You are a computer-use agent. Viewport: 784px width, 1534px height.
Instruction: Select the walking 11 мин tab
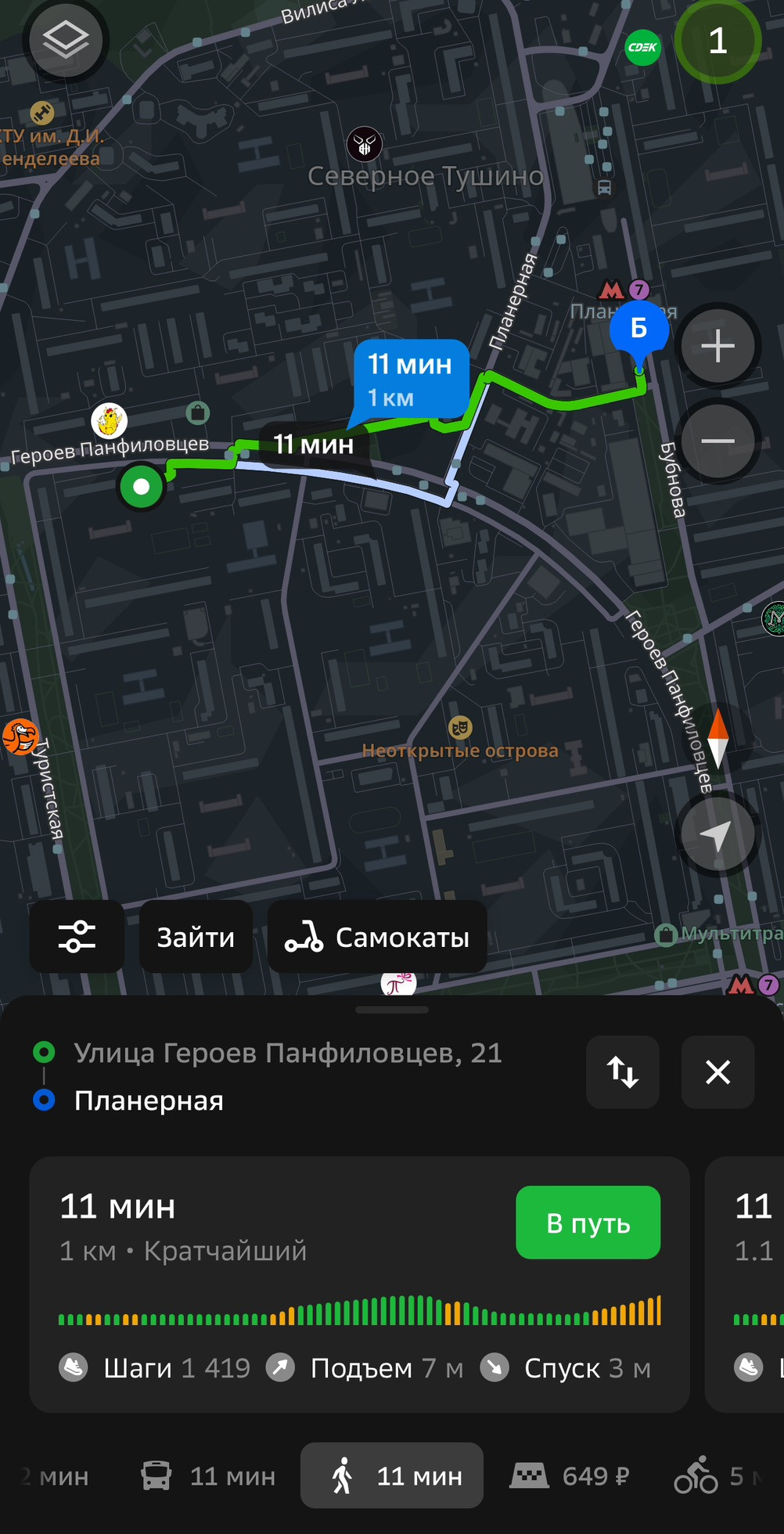coord(392,1476)
